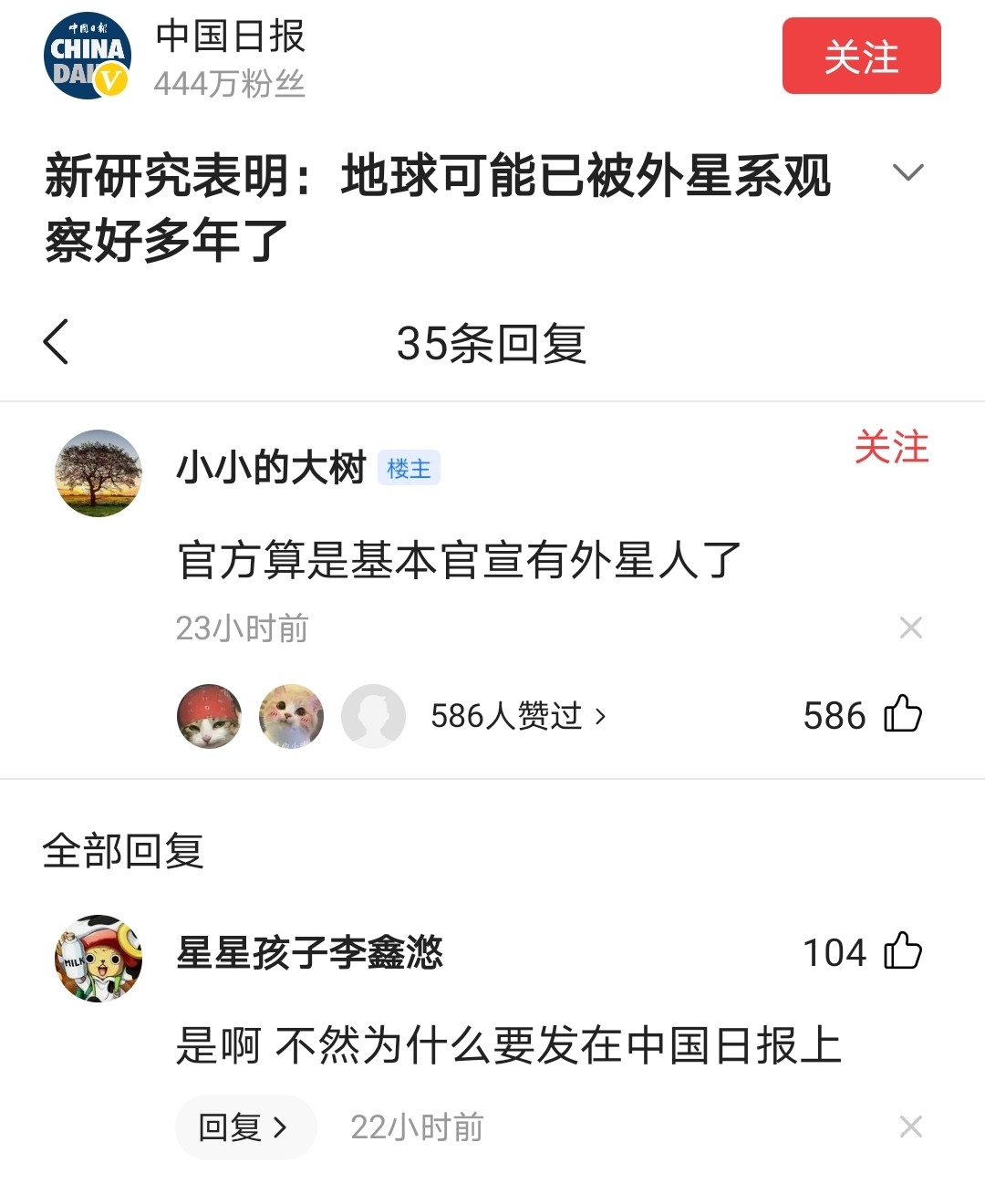985x1204 pixels.
Task: Select the 全部回复 section header
Action: pyautogui.click(x=124, y=850)
